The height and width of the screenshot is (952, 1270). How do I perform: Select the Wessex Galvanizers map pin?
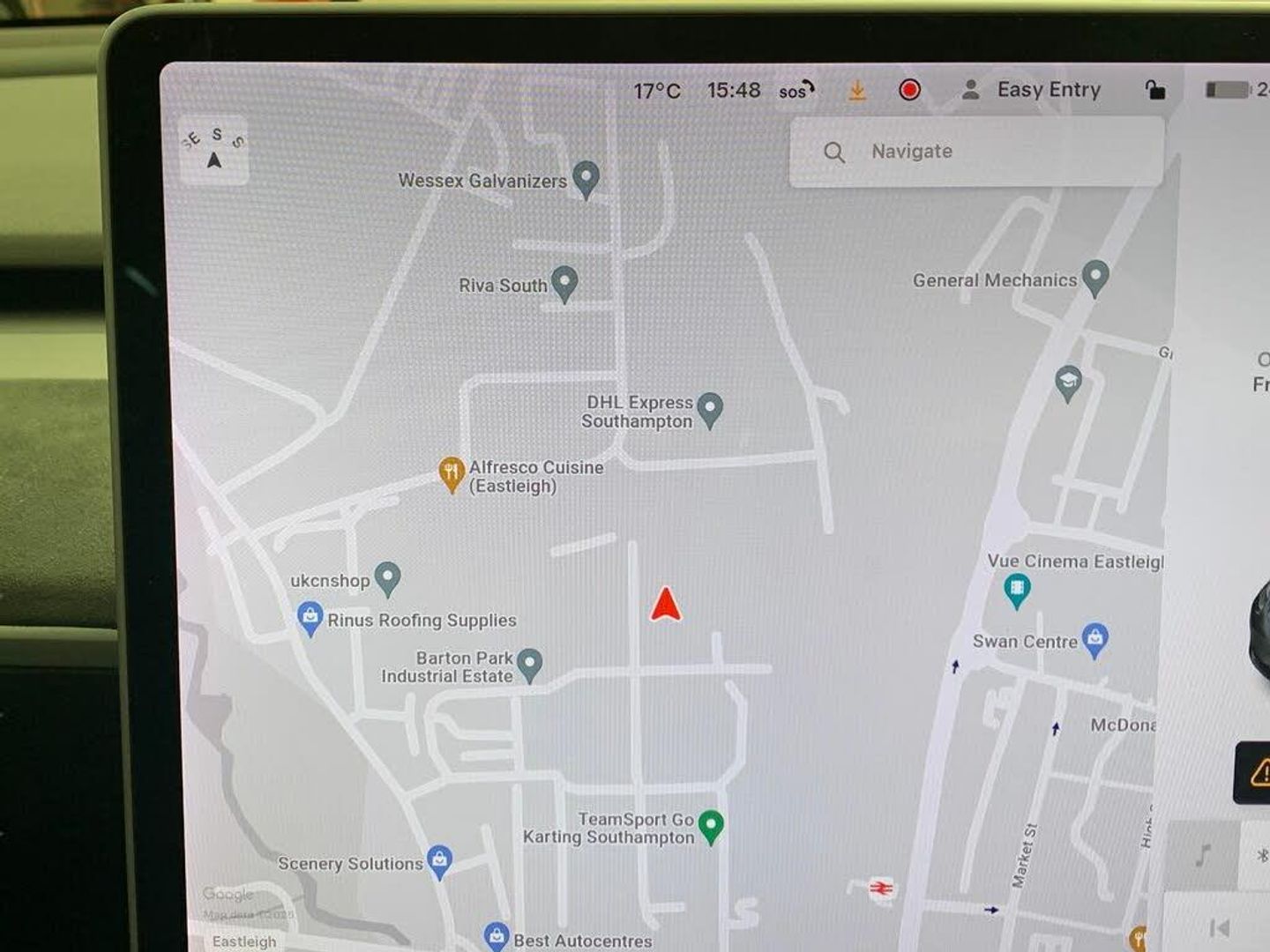(x=586, y=179)
